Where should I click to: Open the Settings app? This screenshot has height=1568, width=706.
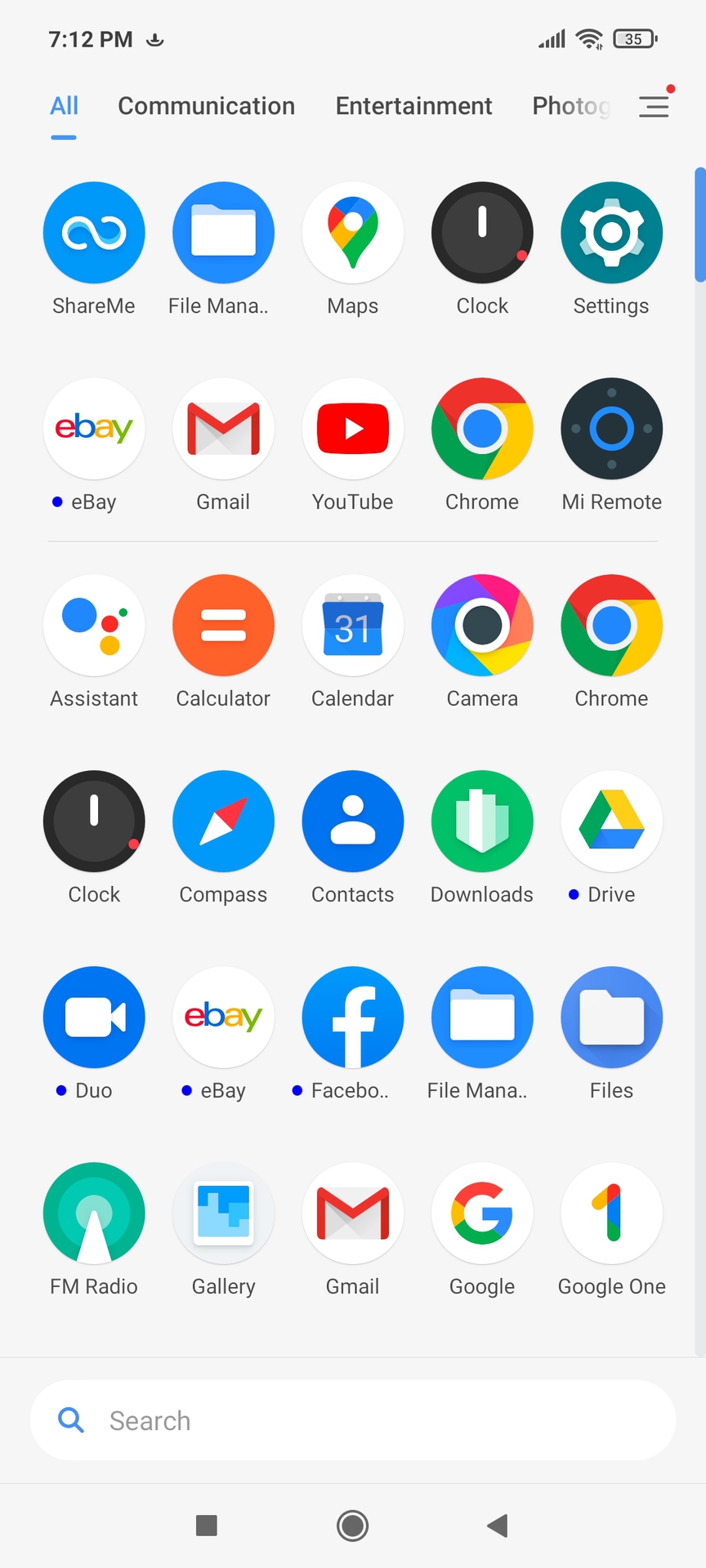(x=611, y=233)
